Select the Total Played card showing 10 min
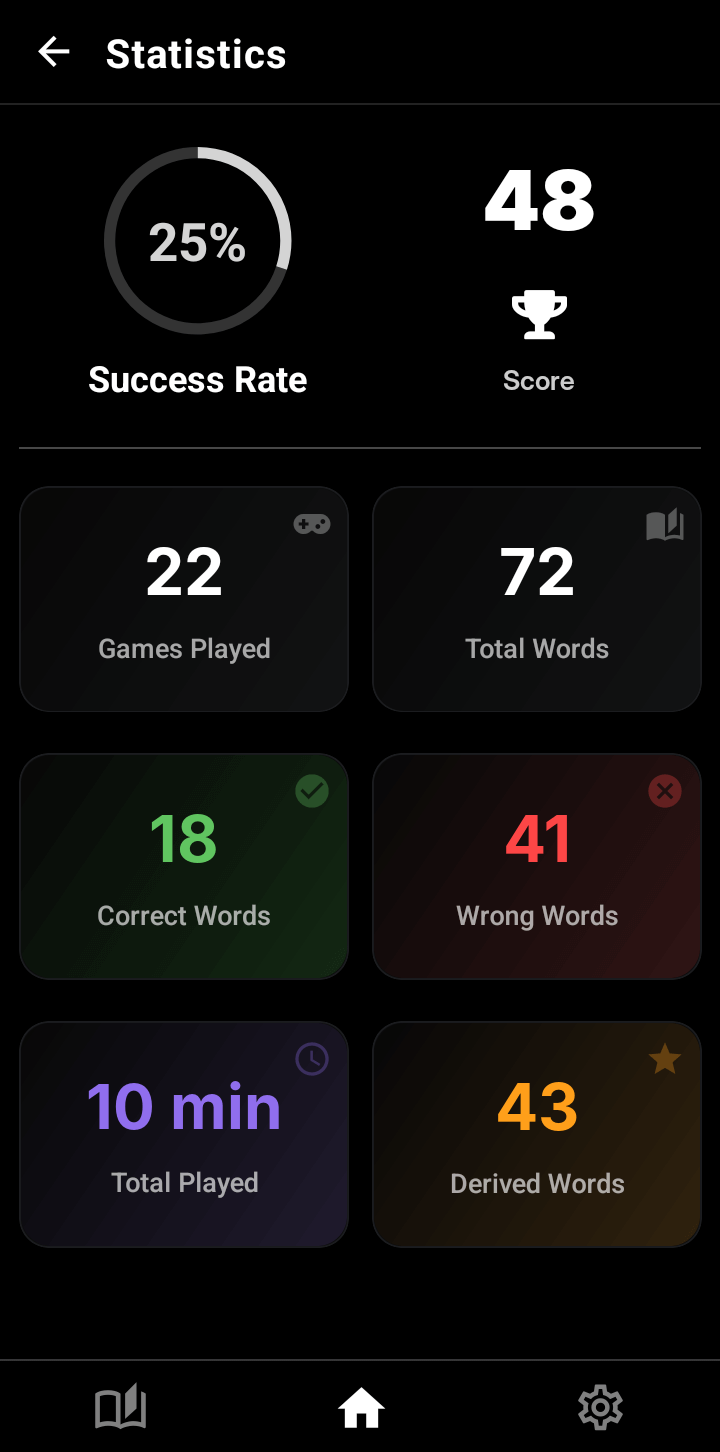This screenshot has width=720, height=1452. click(x=184, y=1133)
